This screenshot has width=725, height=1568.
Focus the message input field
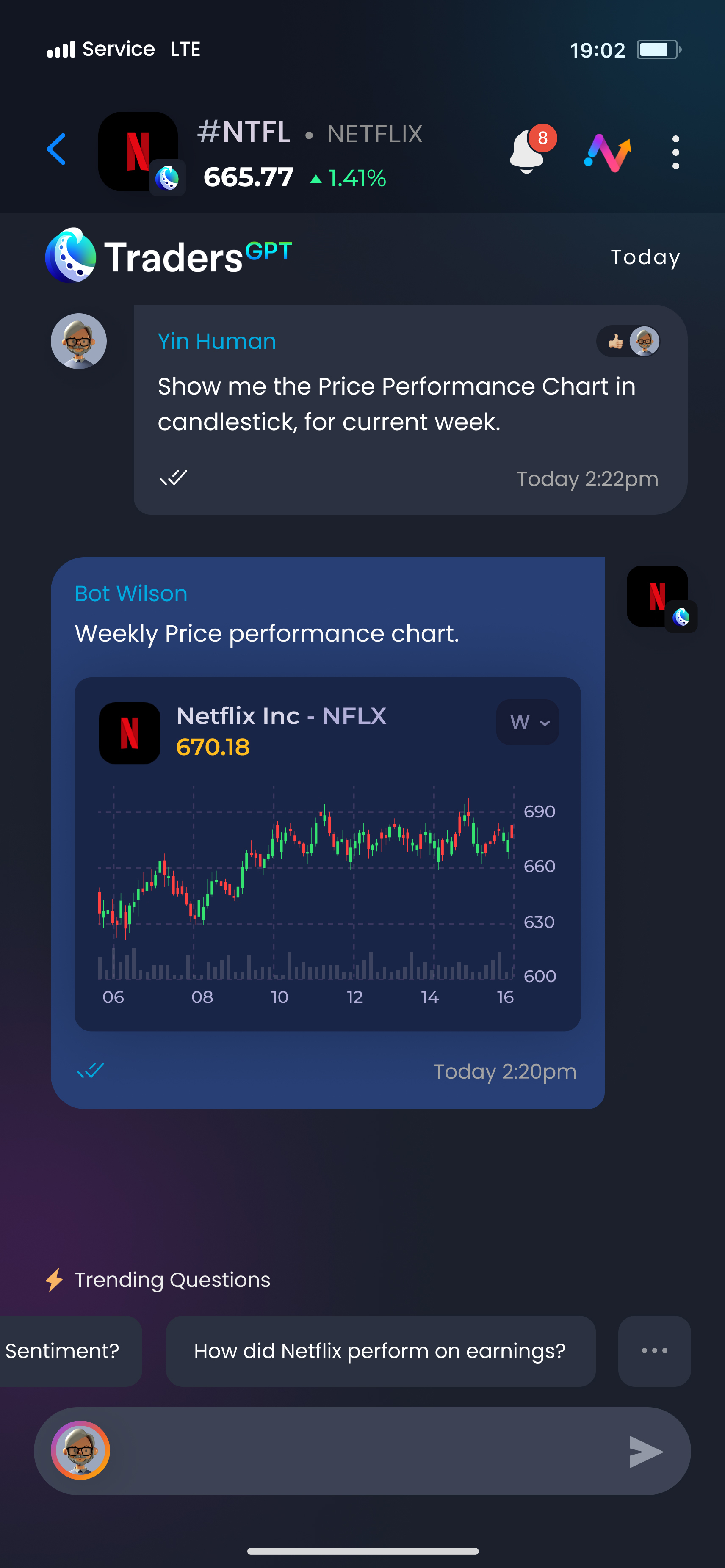click(365, 1451)
